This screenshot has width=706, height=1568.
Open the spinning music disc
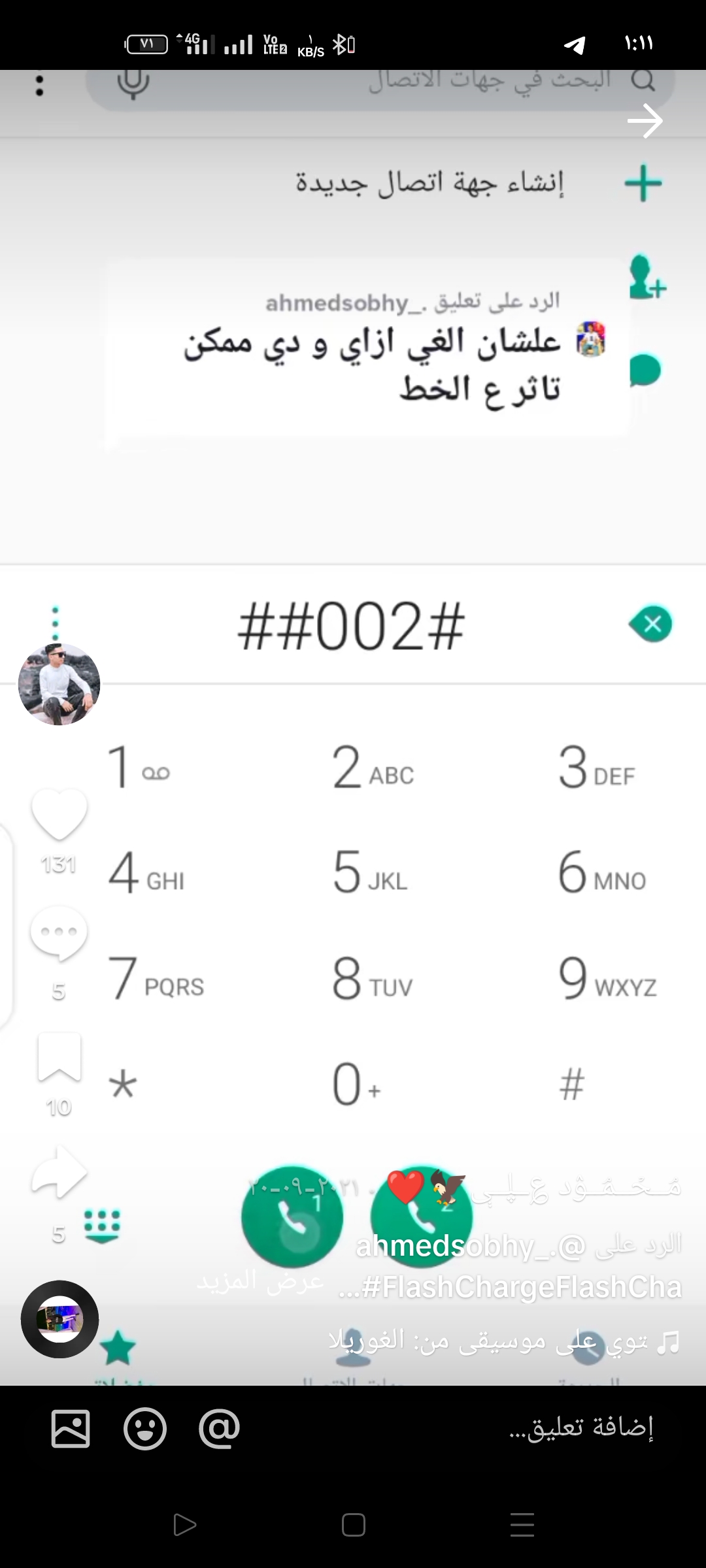point(59,1319)
